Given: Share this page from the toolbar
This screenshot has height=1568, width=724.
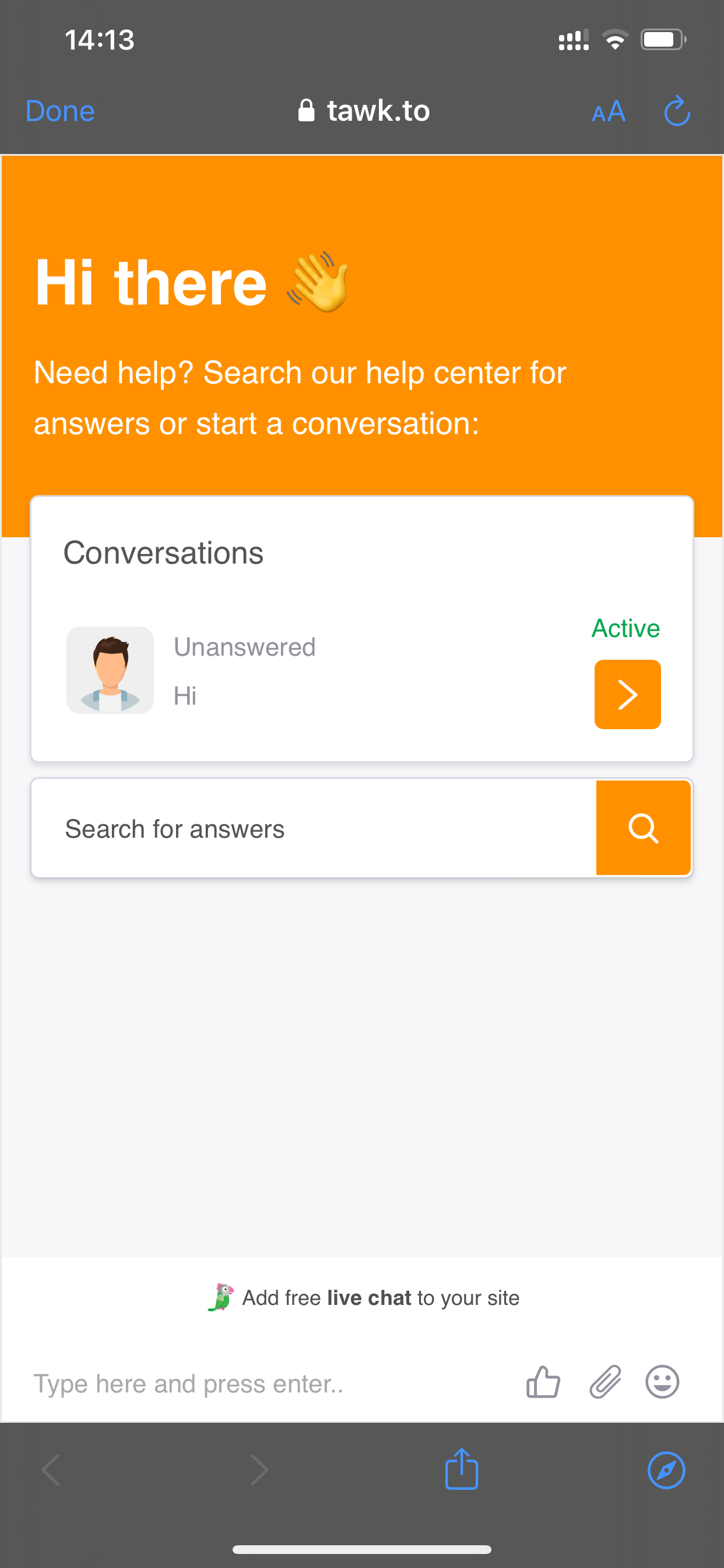Looking at the screenshot, I should (461, 1469).
